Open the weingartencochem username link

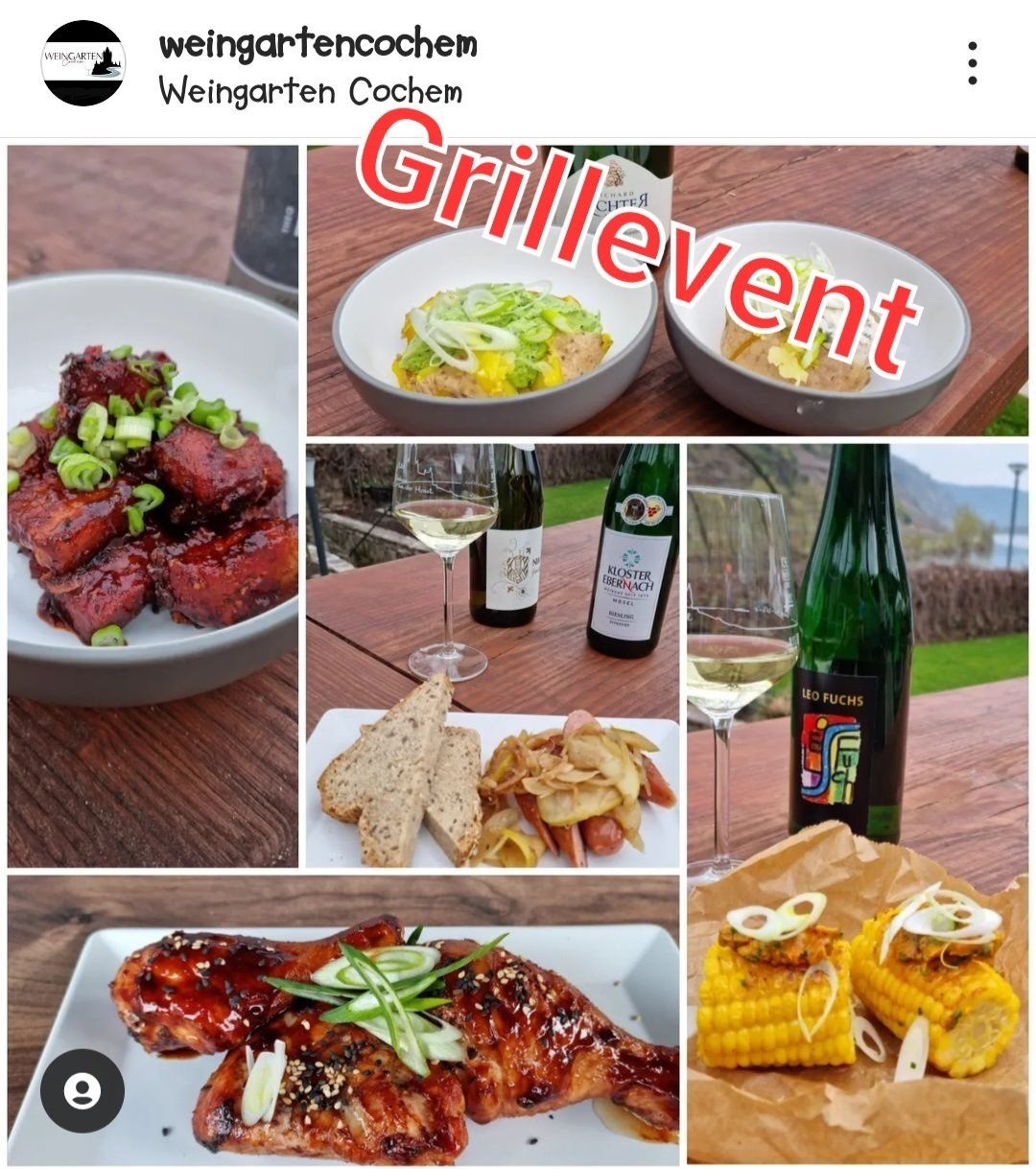tap(318, 43)
